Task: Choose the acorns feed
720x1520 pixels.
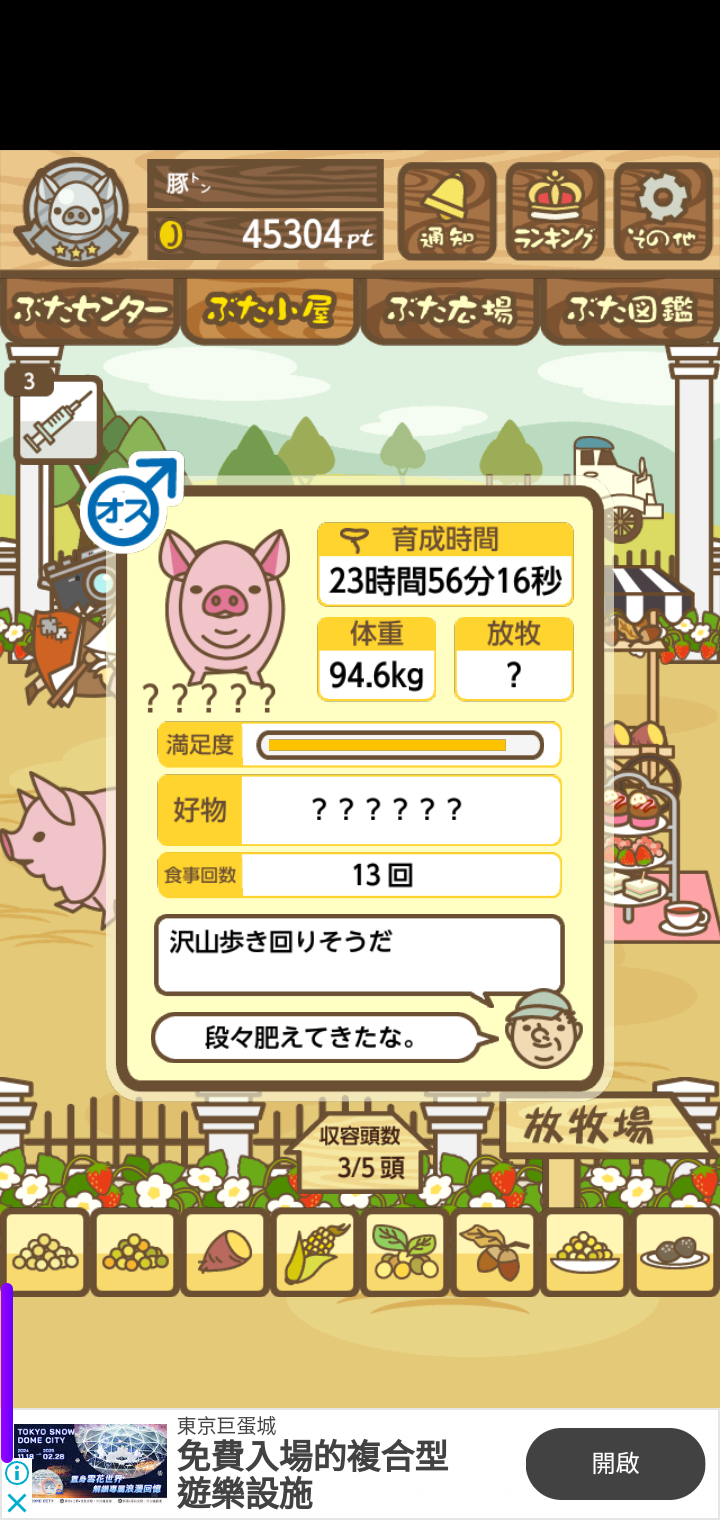Action: (495, 1253)
